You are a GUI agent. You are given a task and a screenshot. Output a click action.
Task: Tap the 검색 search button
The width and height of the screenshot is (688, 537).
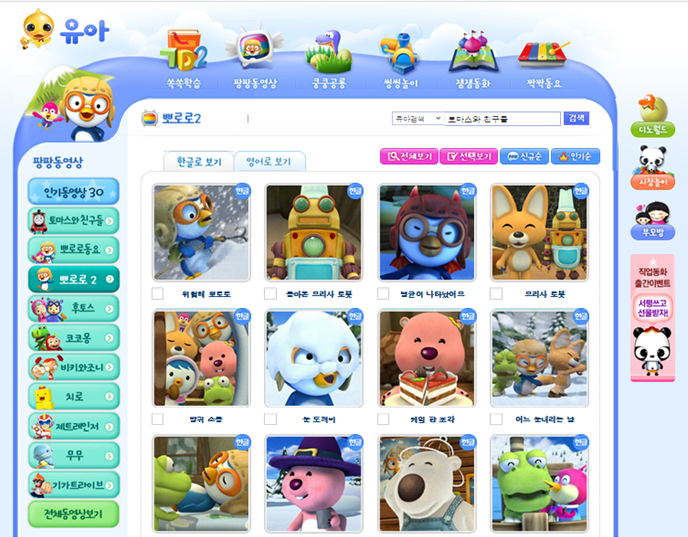click(576, 118)
